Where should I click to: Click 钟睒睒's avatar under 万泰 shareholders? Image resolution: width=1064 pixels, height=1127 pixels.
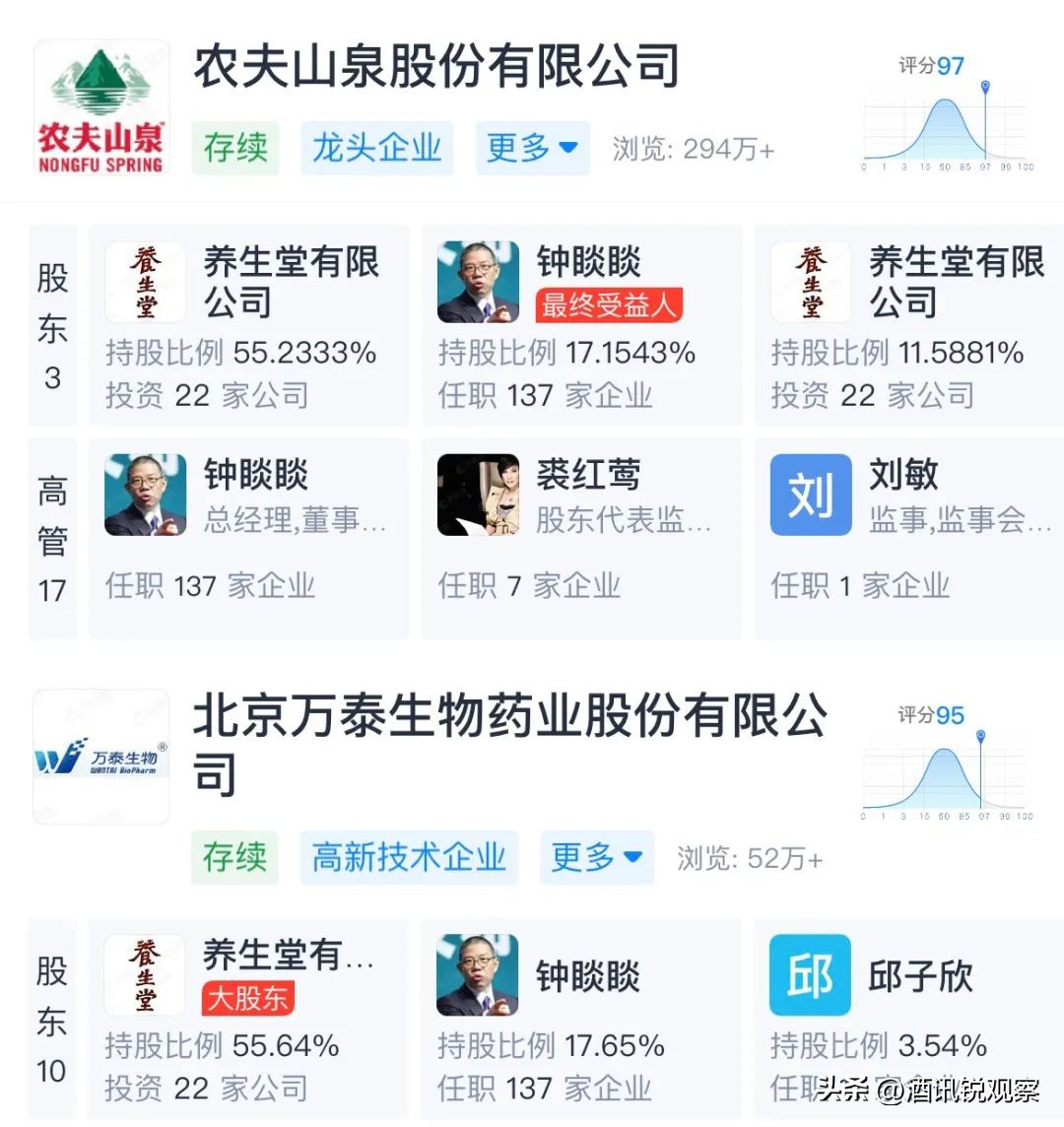coord(480,973)
